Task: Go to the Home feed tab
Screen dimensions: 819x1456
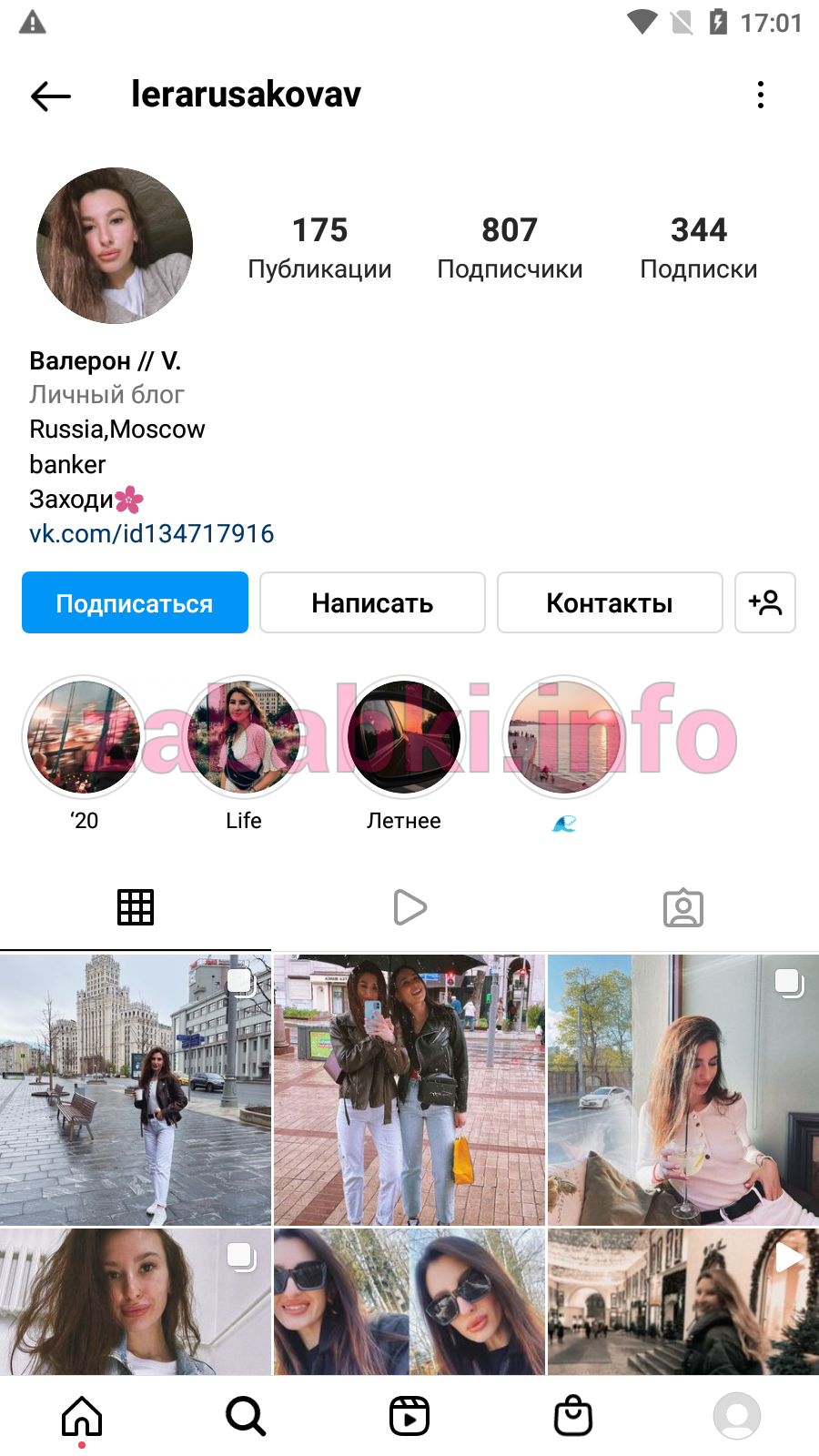Action: pos(82,1416)
